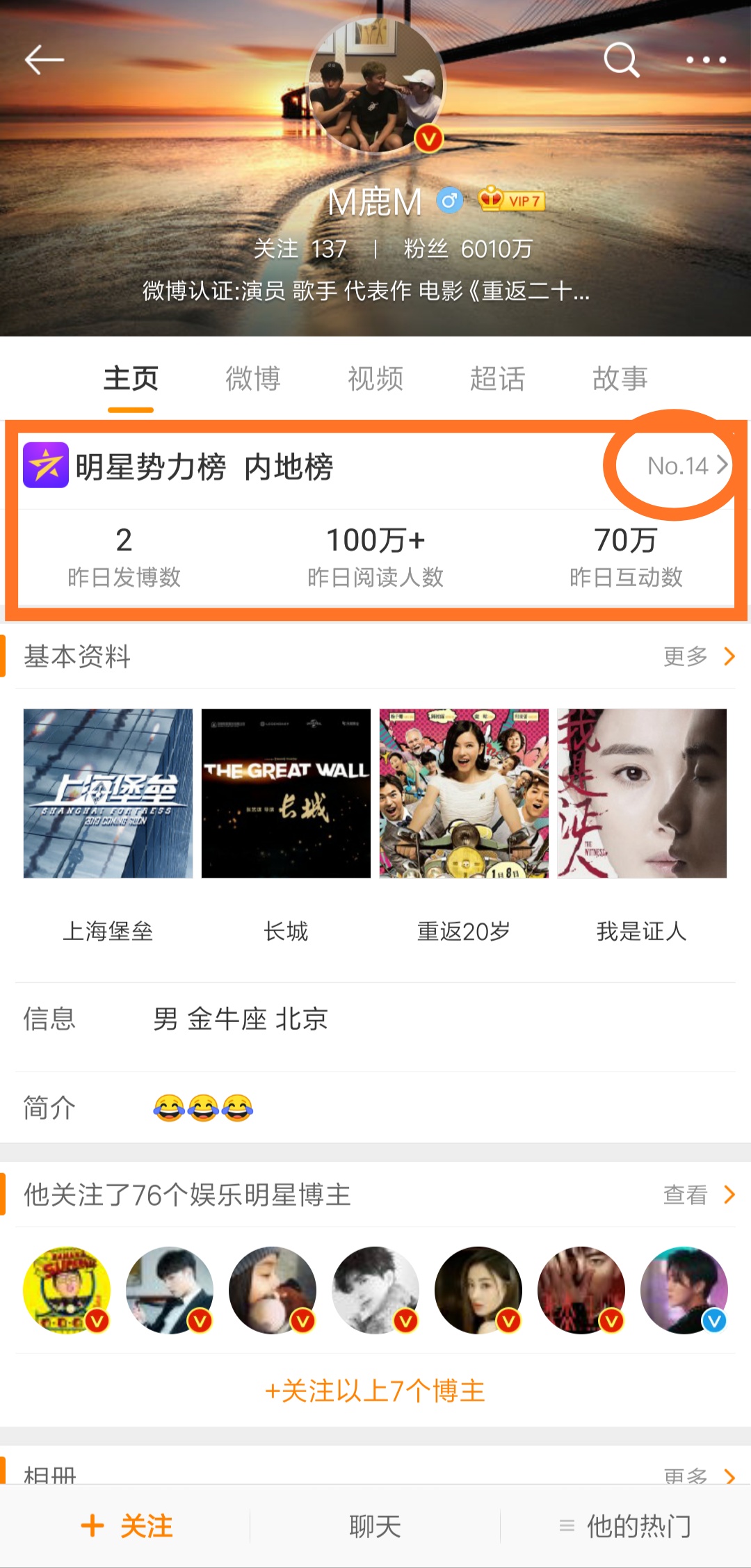This screenshot has width=751, height=1568.
Task: Switch to the 视频 tab
Action: tap(375, 379)
